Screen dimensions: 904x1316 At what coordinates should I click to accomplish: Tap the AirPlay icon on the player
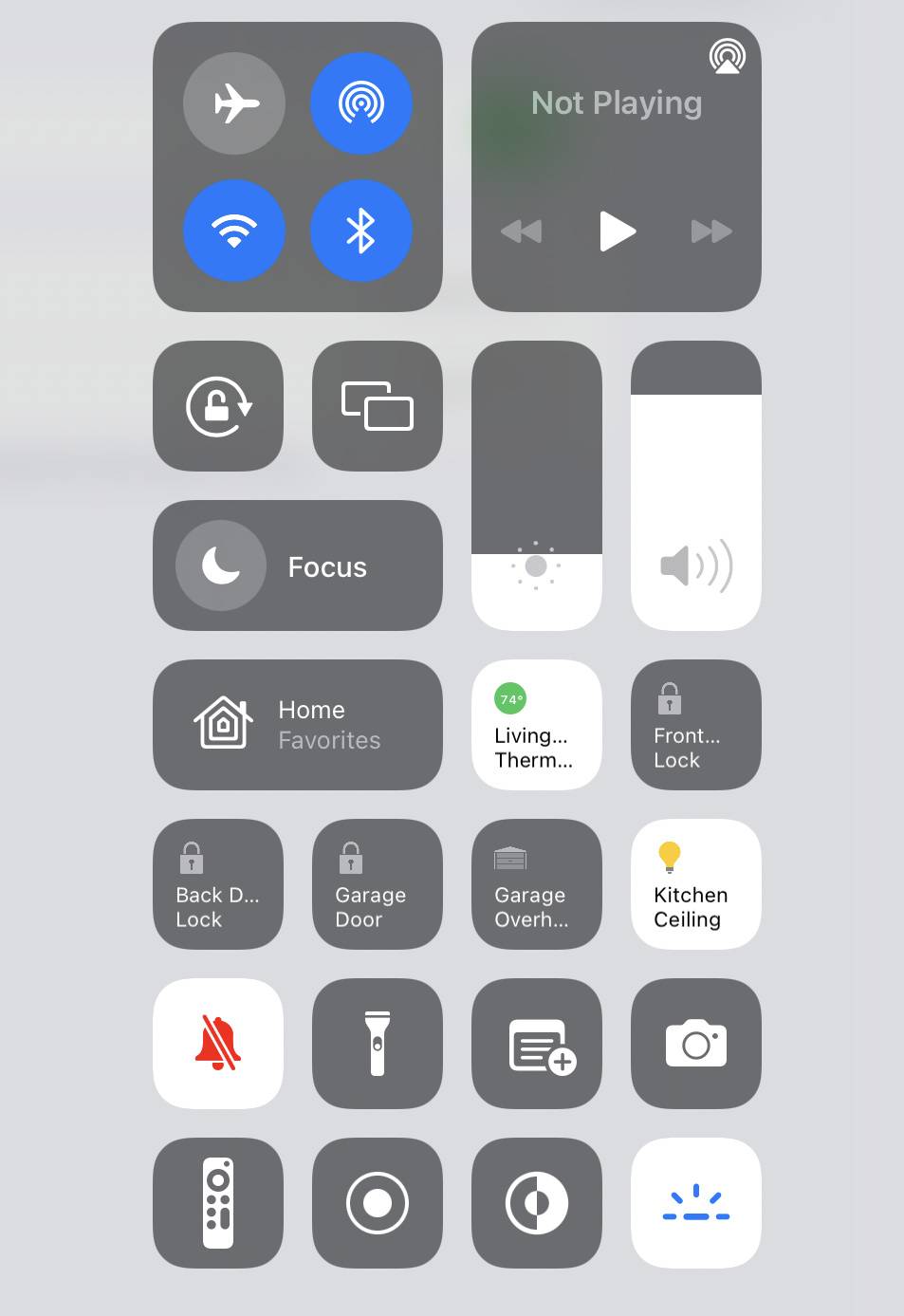point(726,57)
